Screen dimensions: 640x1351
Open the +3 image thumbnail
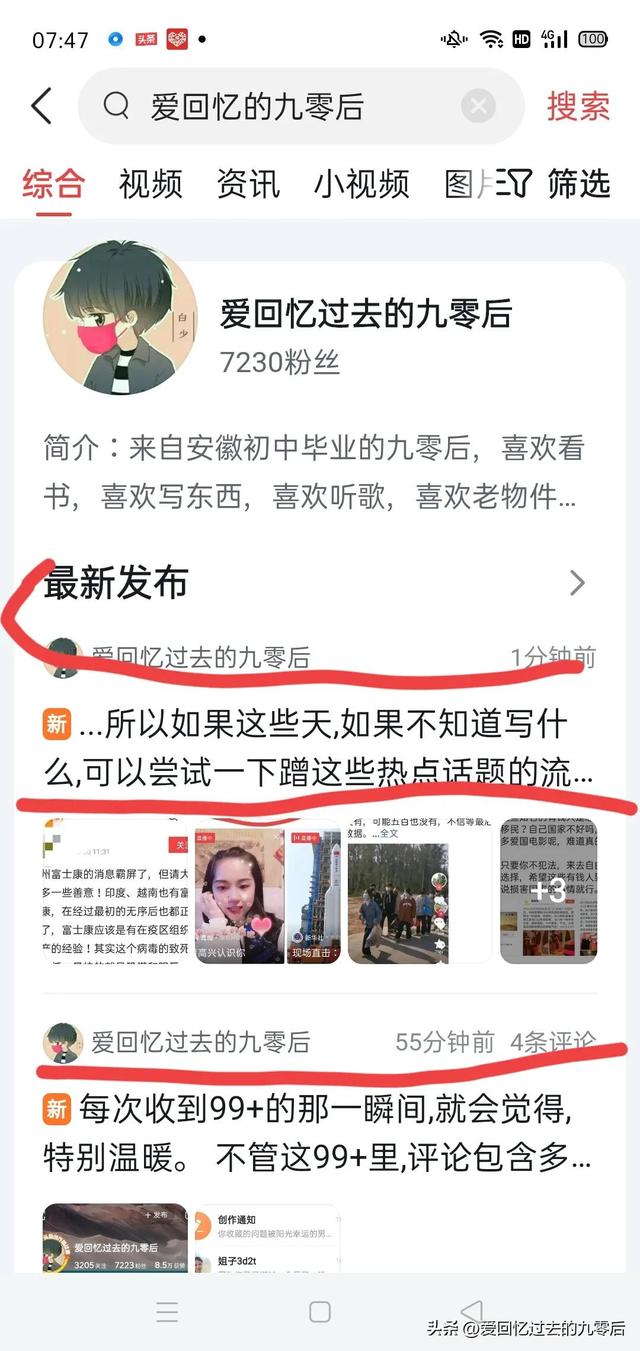(549, 891)
